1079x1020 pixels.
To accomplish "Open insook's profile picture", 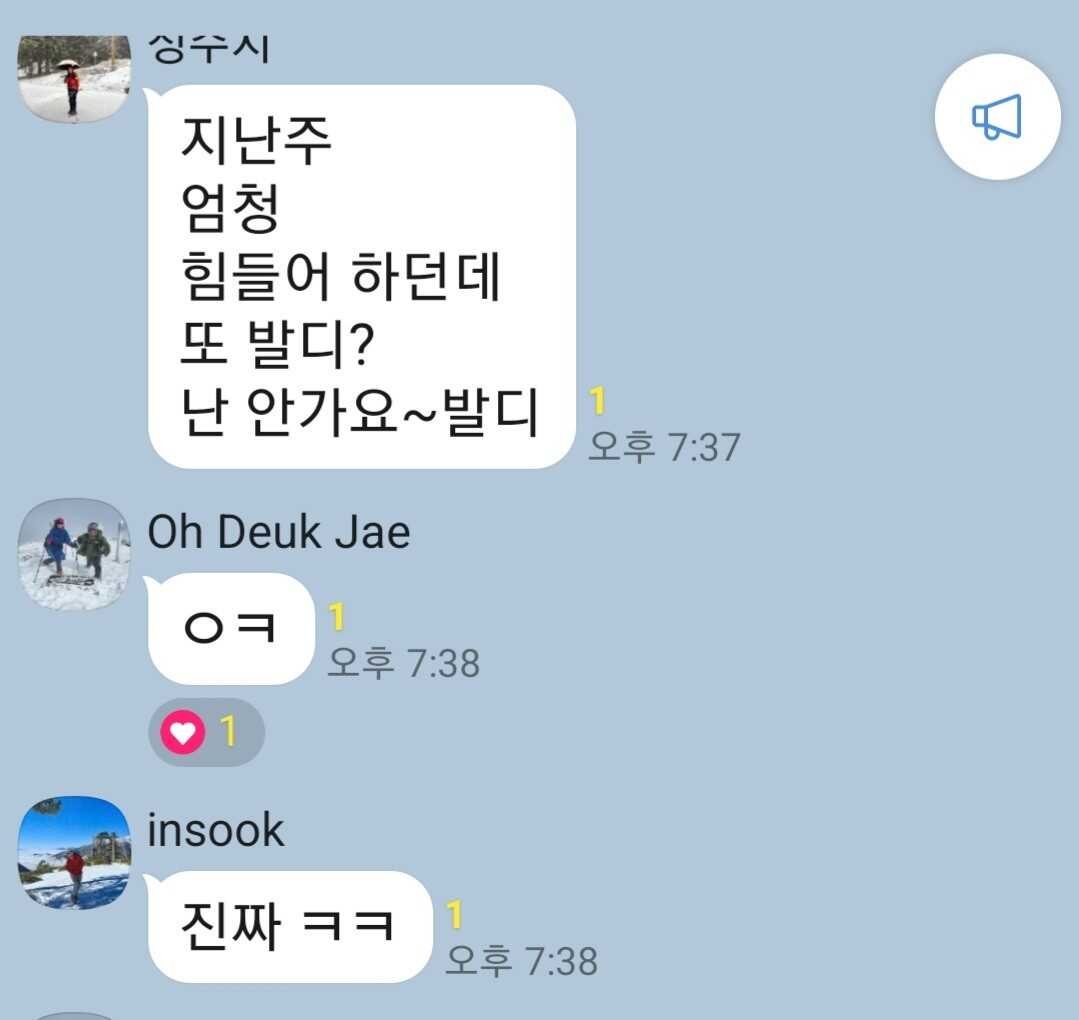I will pyautogui.click(x=74, y=852).
